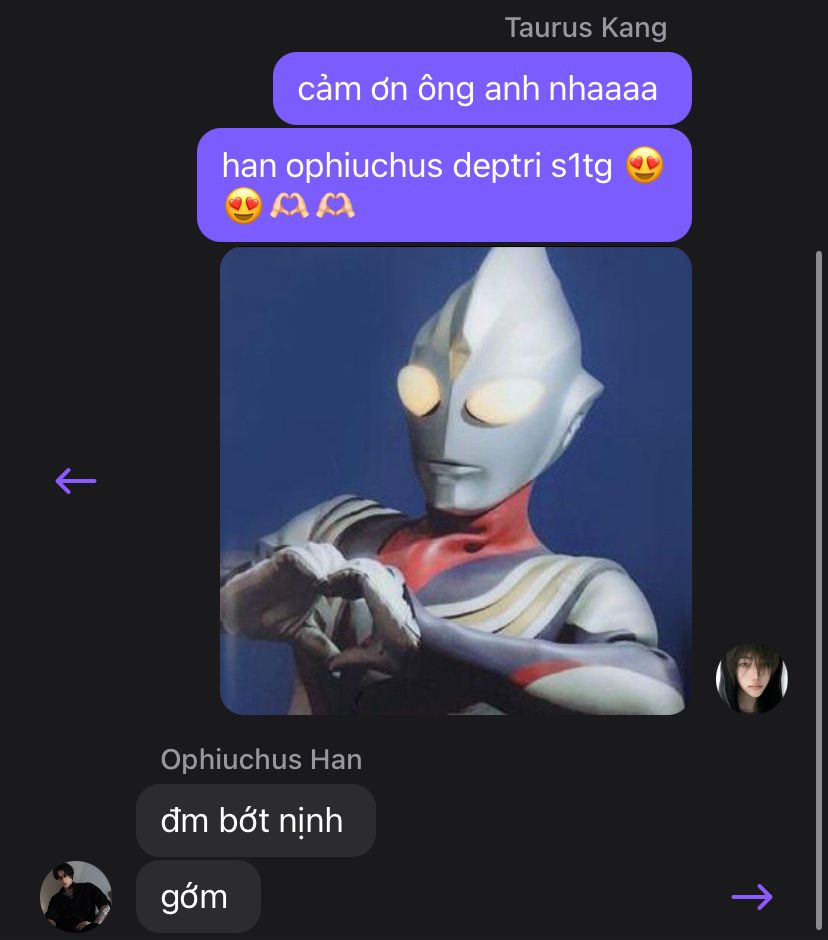Screen dimensions: 828x940
Task: Open the Ultraman heart-hands photo message
Action: click(x=455, y=481)
